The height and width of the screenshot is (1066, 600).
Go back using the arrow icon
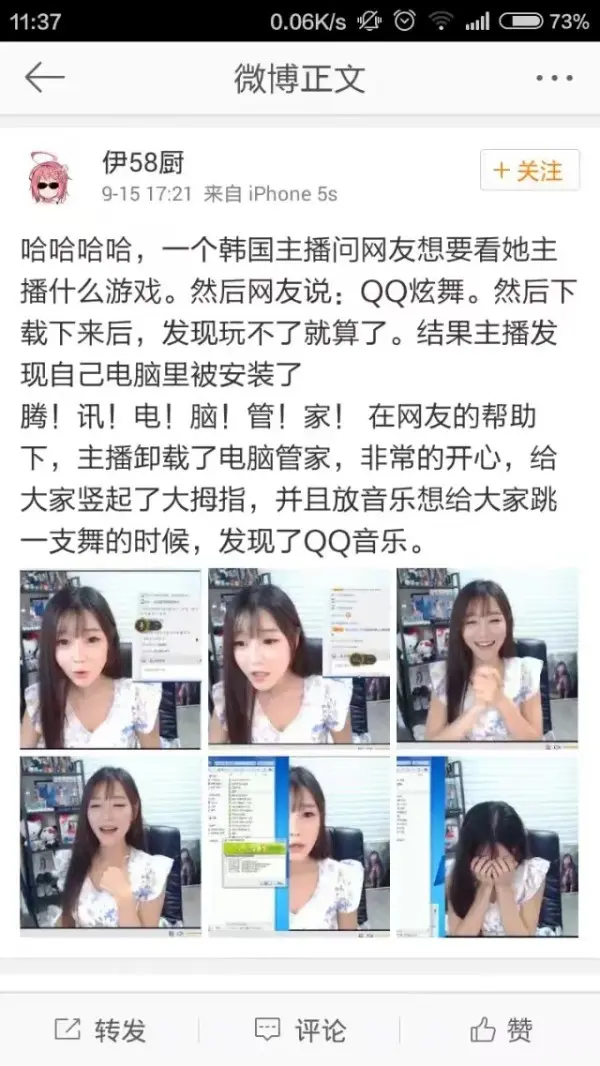click(44, 77)
